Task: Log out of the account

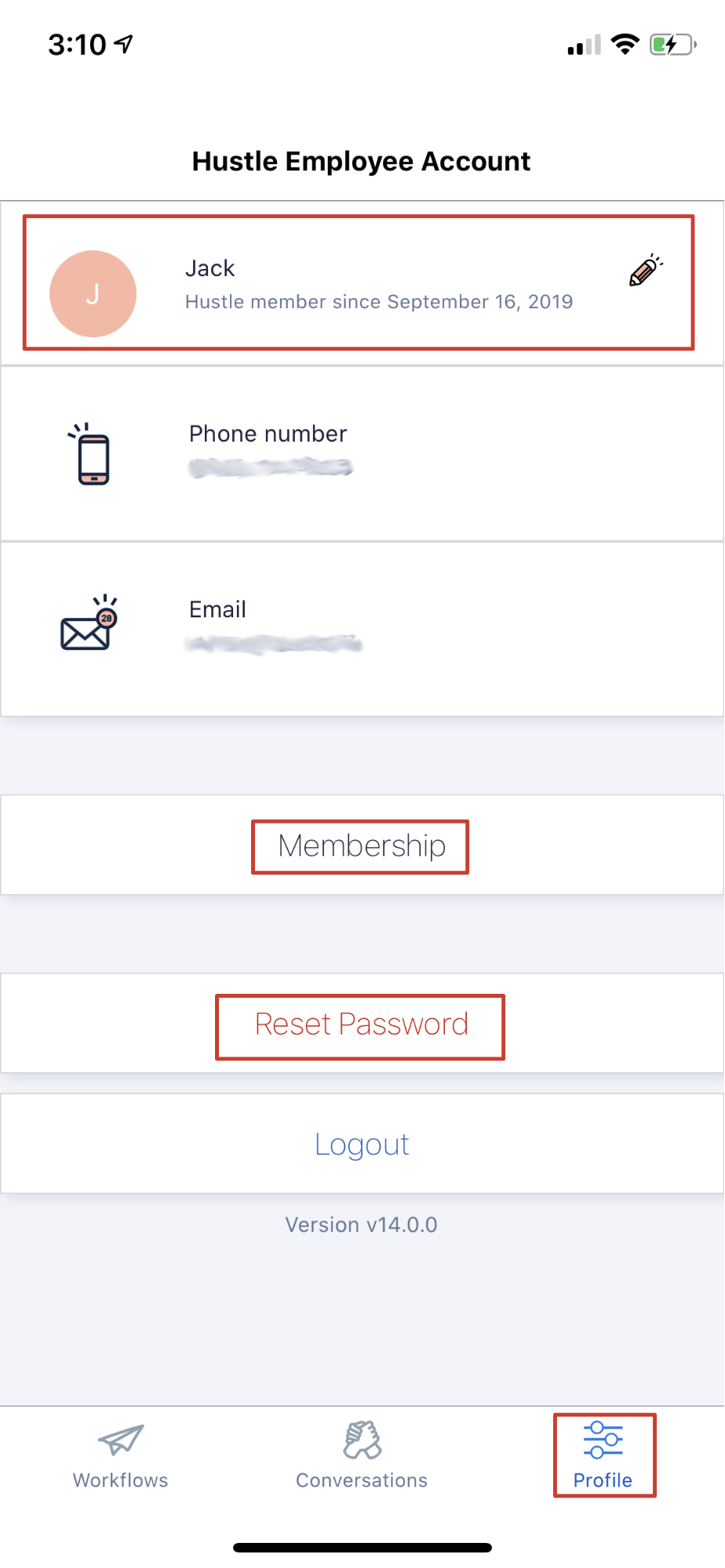Action: click(x=362, y=1144)
